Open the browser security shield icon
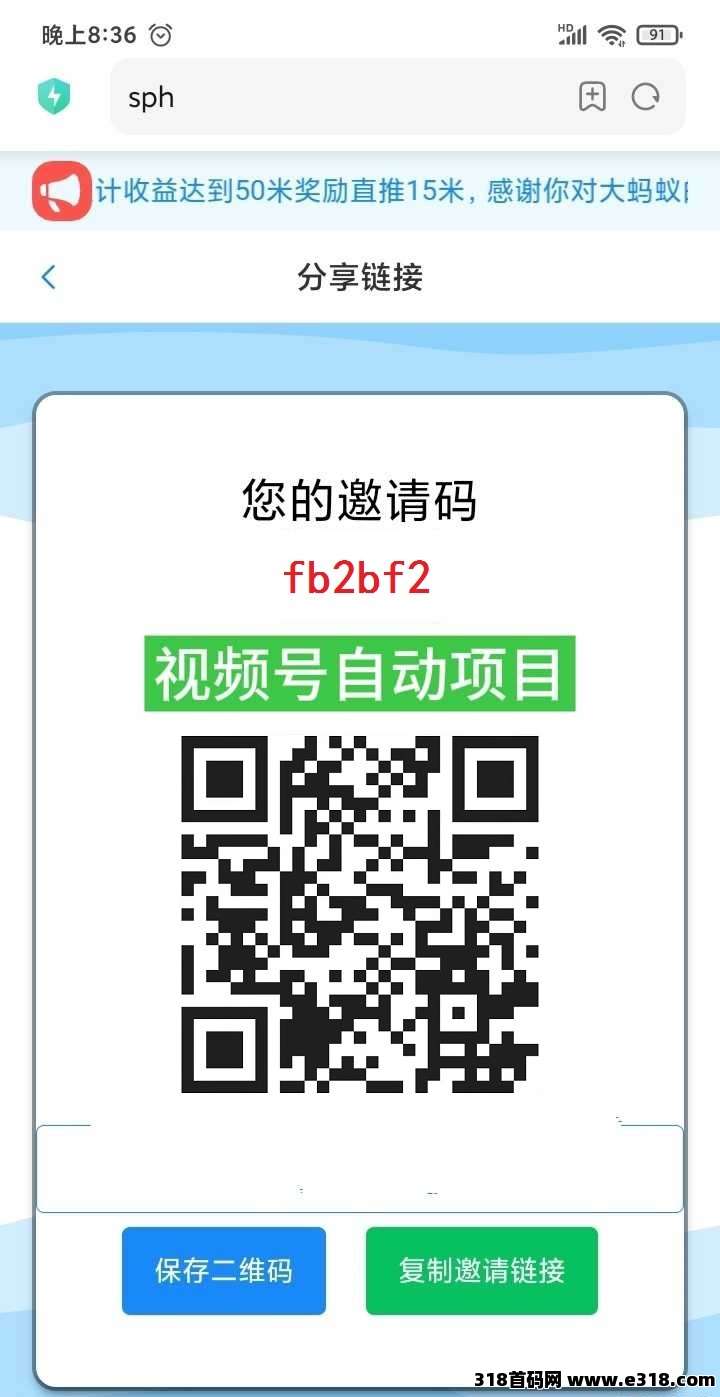 [53, 97]
